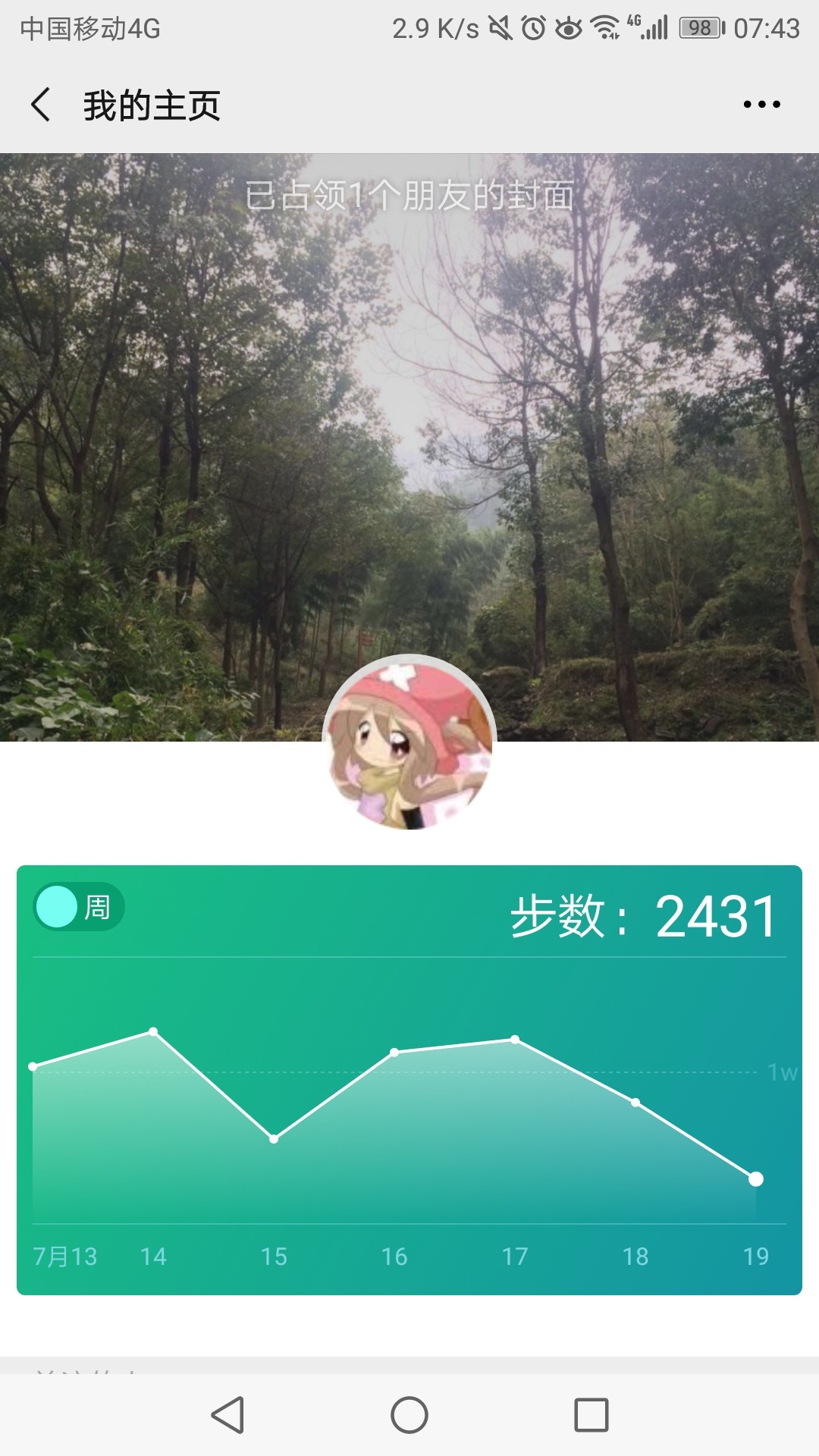Select the July 14 data point

point(153,1031)
